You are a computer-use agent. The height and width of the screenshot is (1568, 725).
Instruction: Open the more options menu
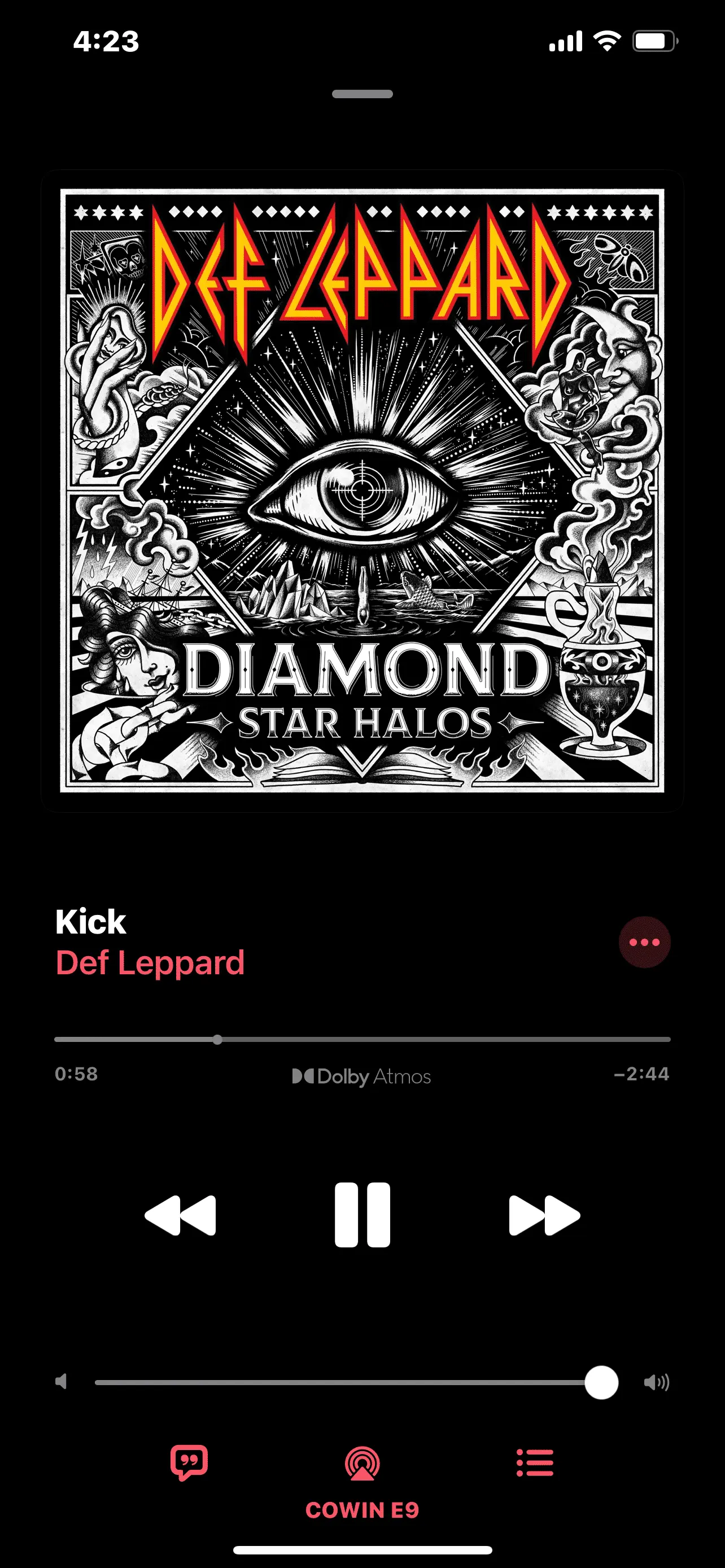(644, 942)
